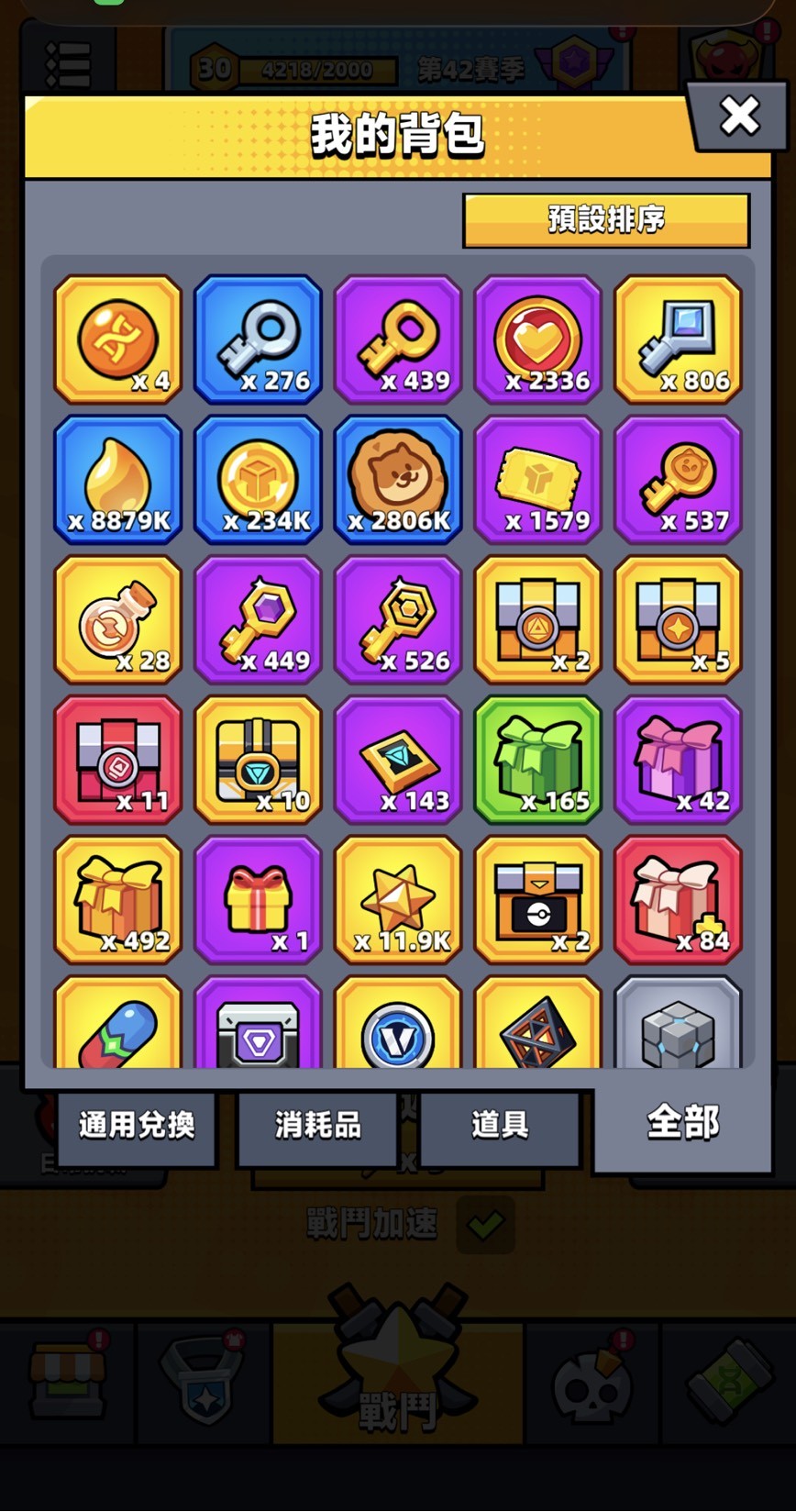Select the 全部 tab
Image resolution: width=796 pixels, height=1512 pixels.
click(x=683, y=1123)
